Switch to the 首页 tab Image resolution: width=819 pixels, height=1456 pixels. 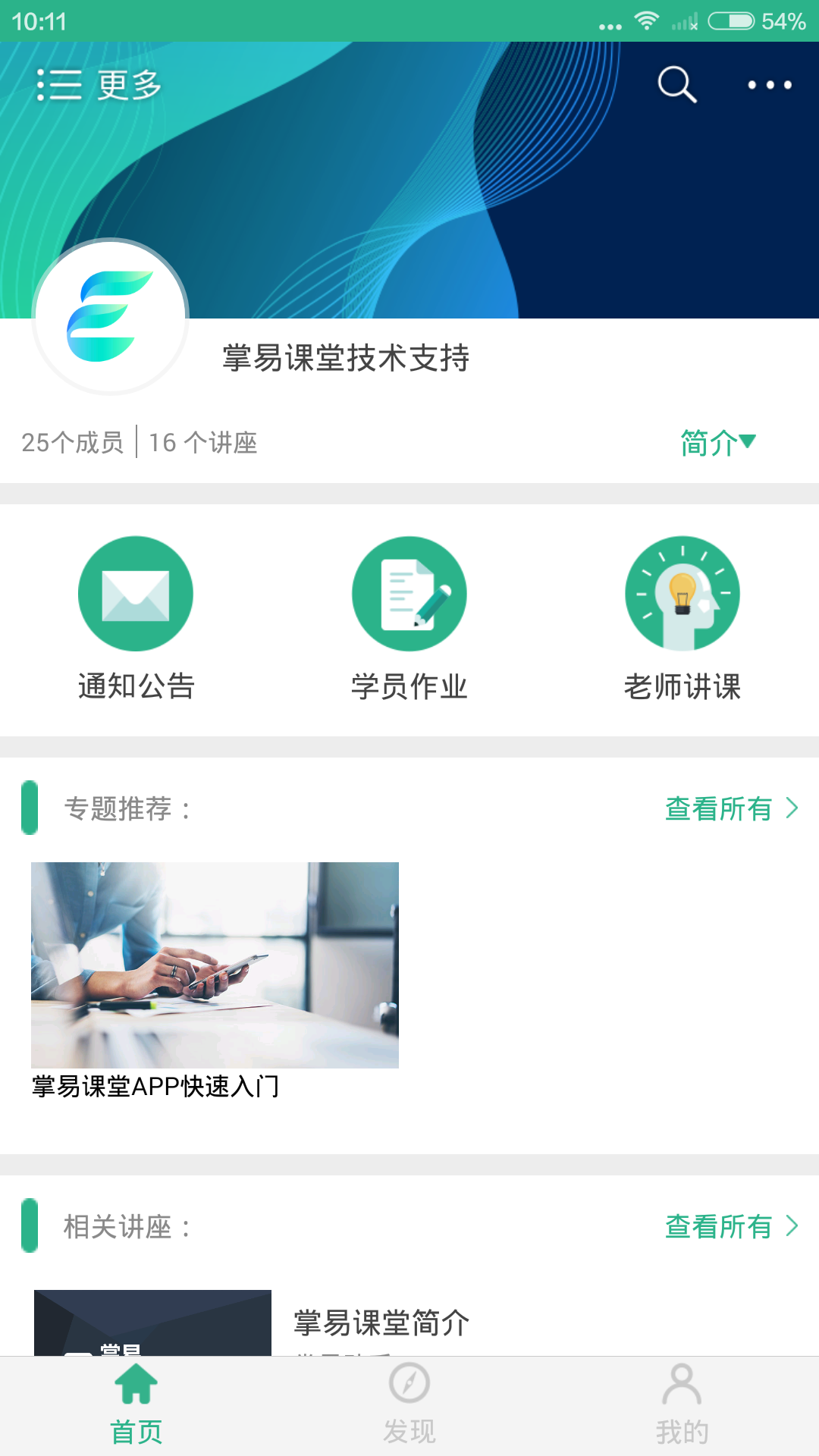tap(136, 1406)
